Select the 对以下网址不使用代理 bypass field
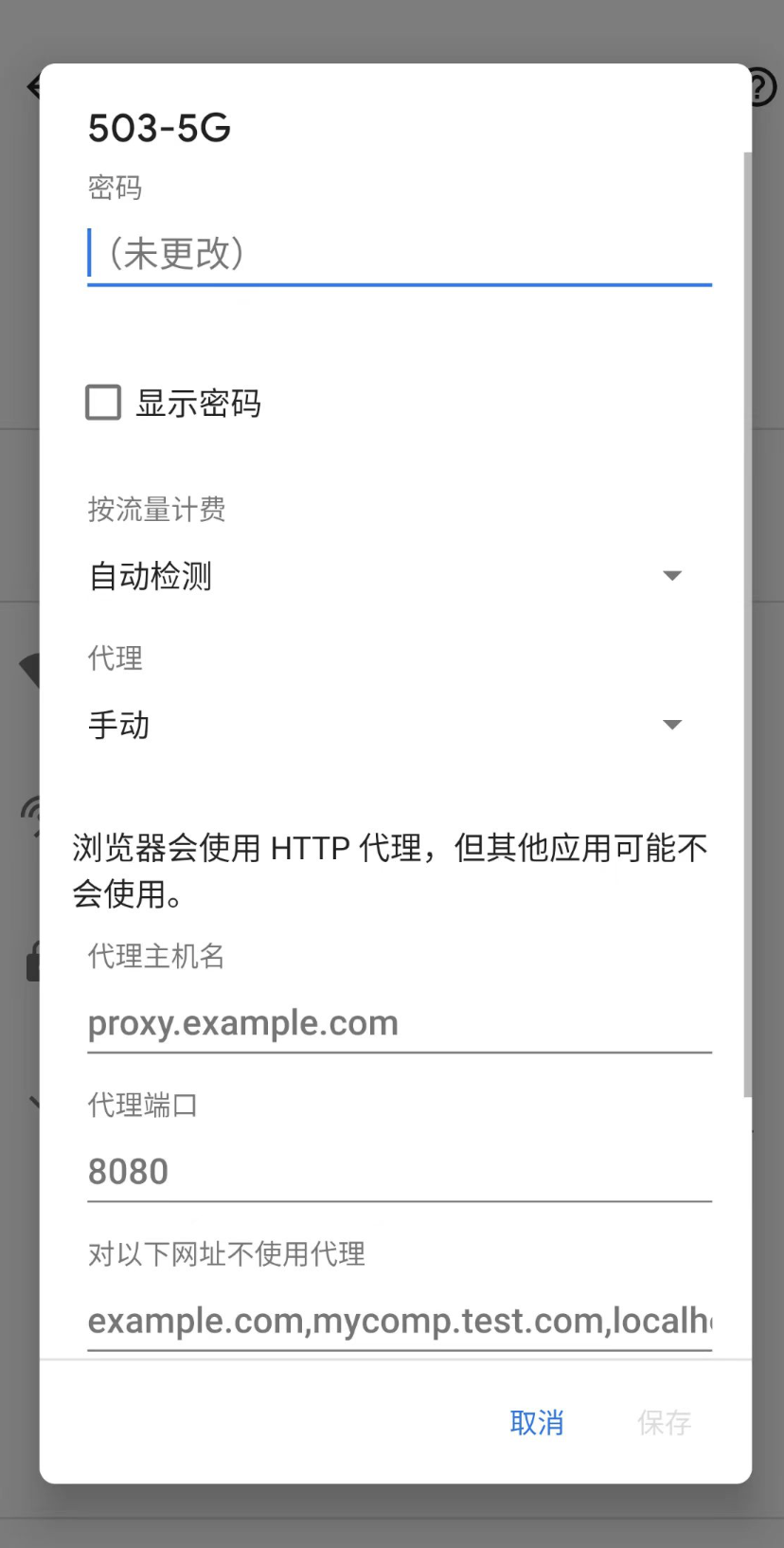Screen dimensions: 784x1548 click(x=398, y=1322)
